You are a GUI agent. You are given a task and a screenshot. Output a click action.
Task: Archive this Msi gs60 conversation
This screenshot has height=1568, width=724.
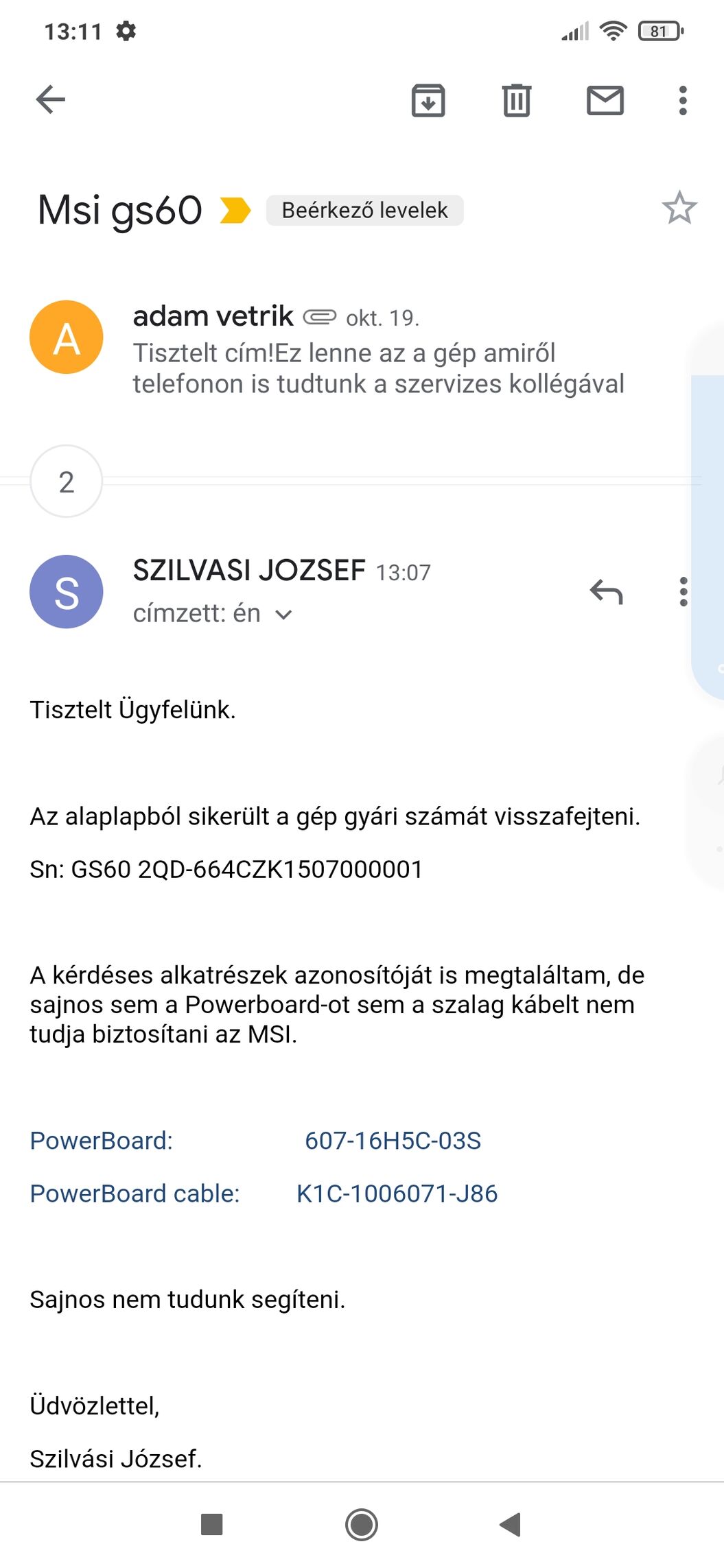tap(428, 100)
